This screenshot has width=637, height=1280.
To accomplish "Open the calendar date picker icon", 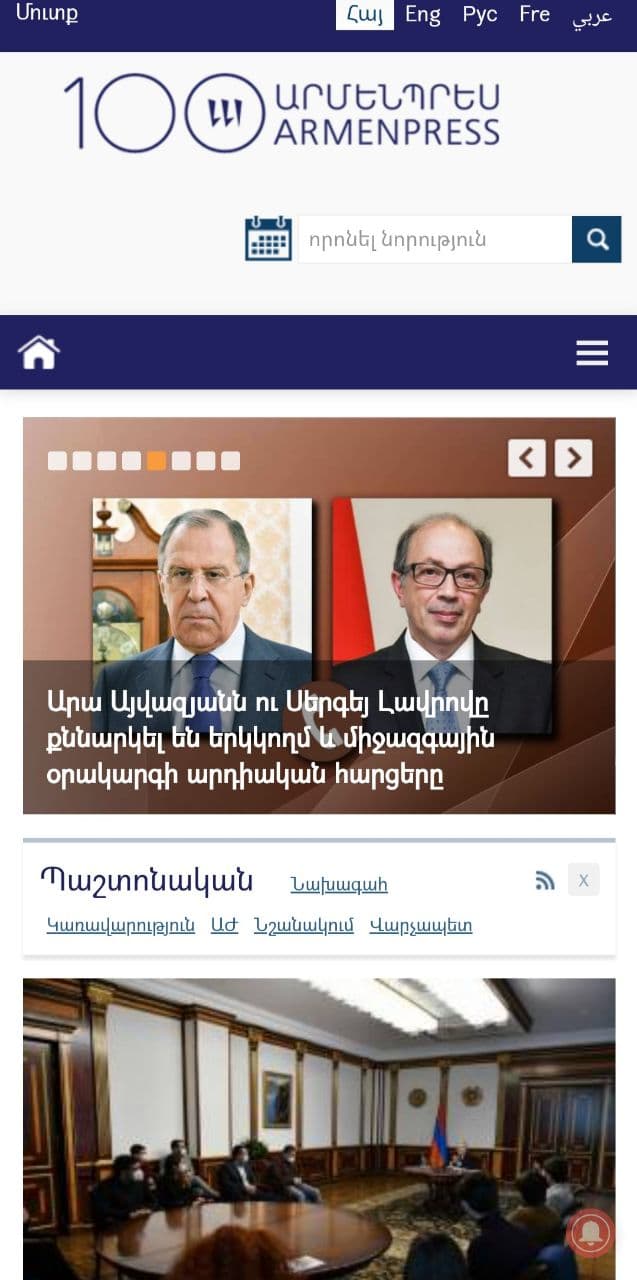I will point(268,239).
